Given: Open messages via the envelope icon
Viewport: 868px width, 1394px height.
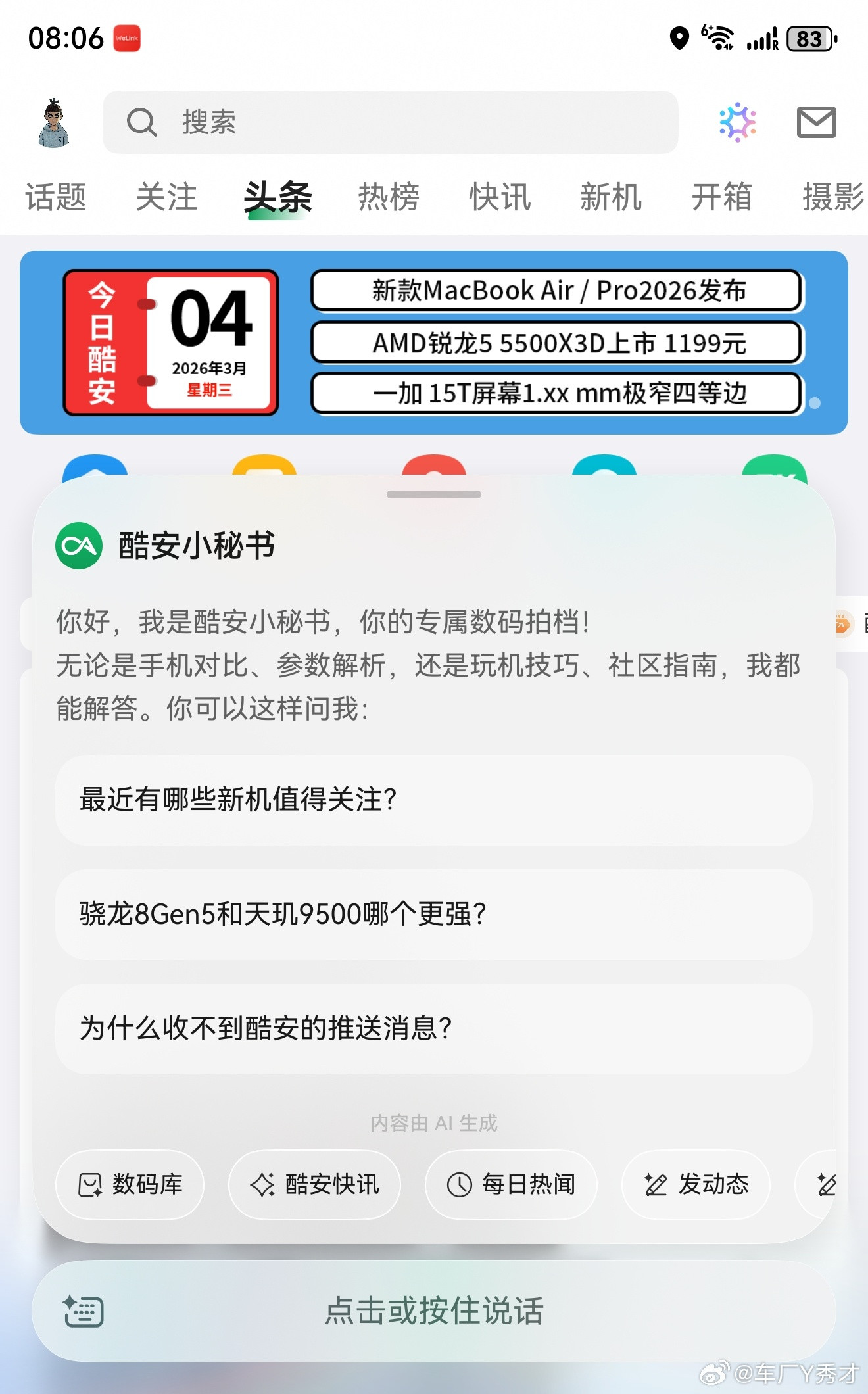Looking at the screenshot, I should coord(817,121).
